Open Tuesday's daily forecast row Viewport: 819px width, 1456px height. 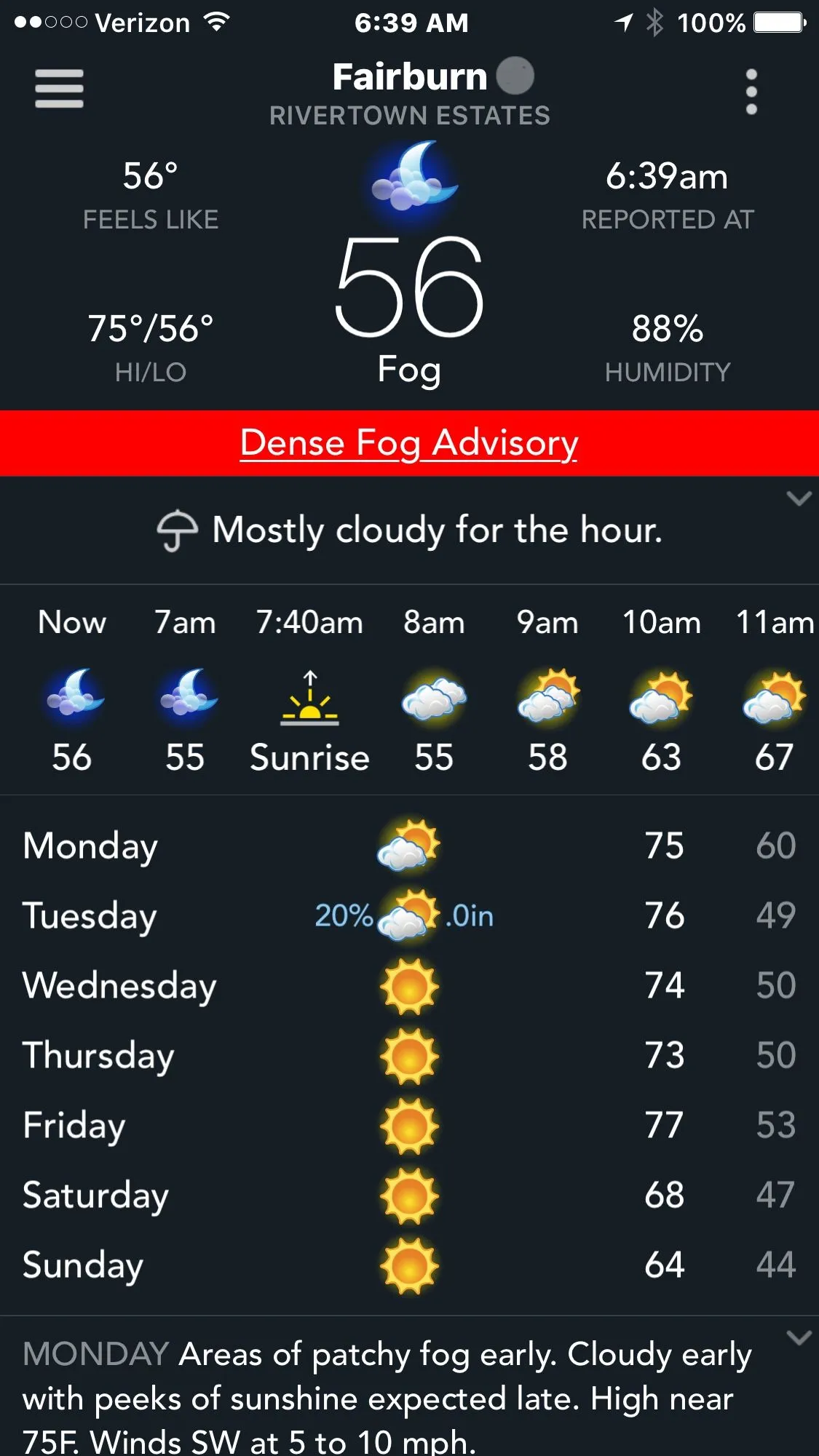pyautogui.click(x=409, y=915)
